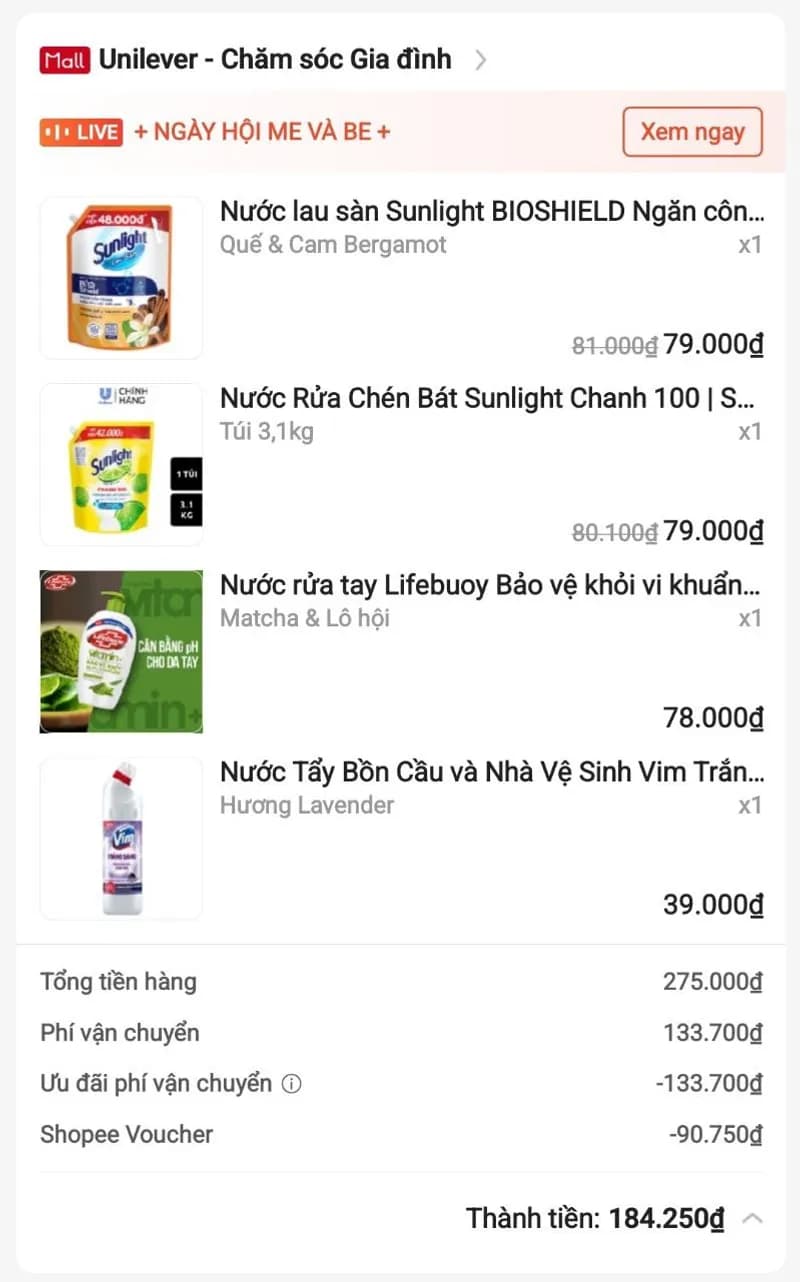Image resolution: width=800 pixels, height=1282 pixels.
Task: View the Lifebuoy hand wash product
Action: [489, 585]
